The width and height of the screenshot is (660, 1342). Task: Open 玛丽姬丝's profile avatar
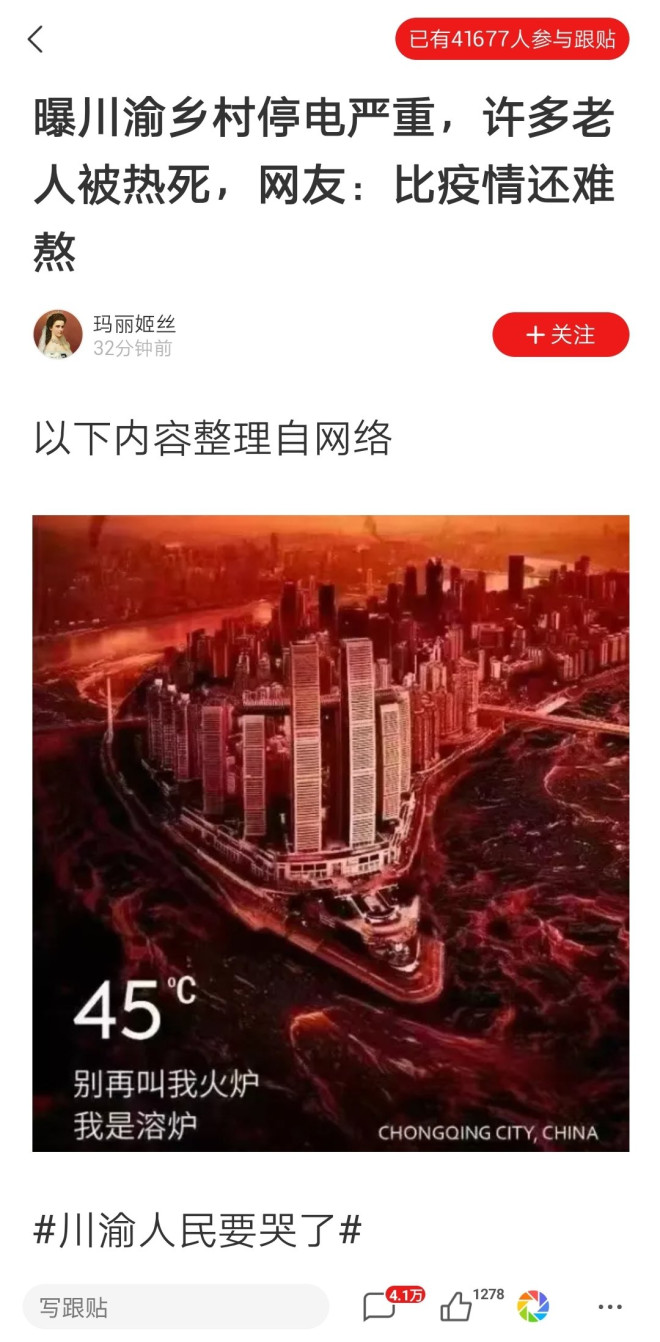tap(58, 334)
